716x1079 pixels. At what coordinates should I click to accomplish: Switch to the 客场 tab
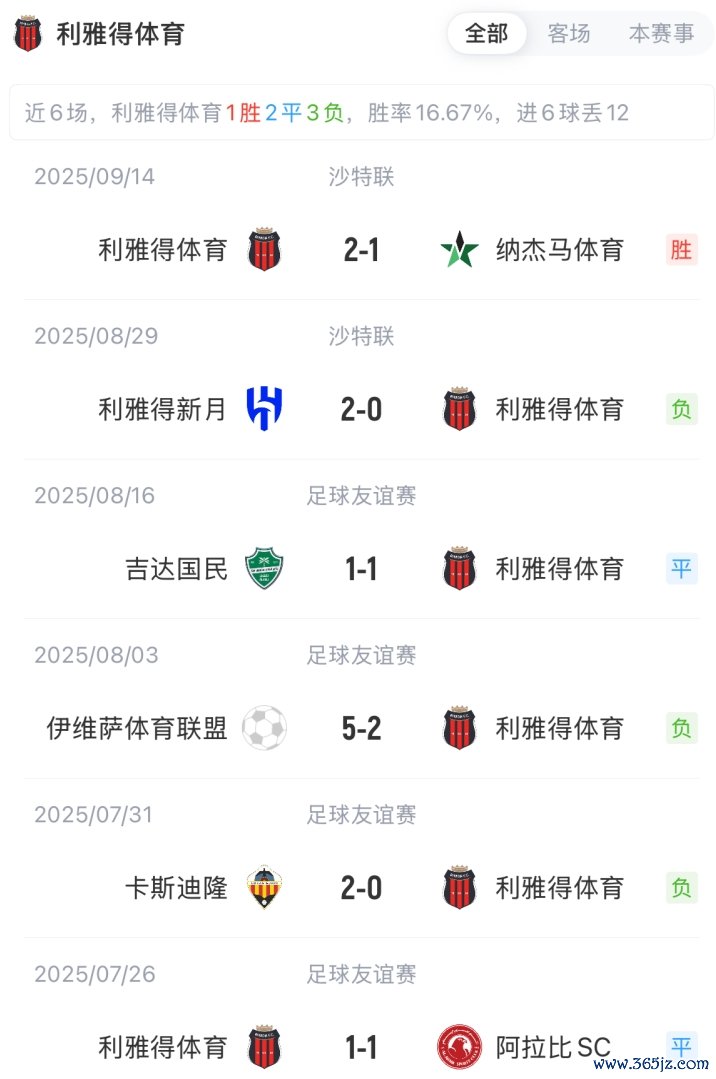tap(569, 34)
